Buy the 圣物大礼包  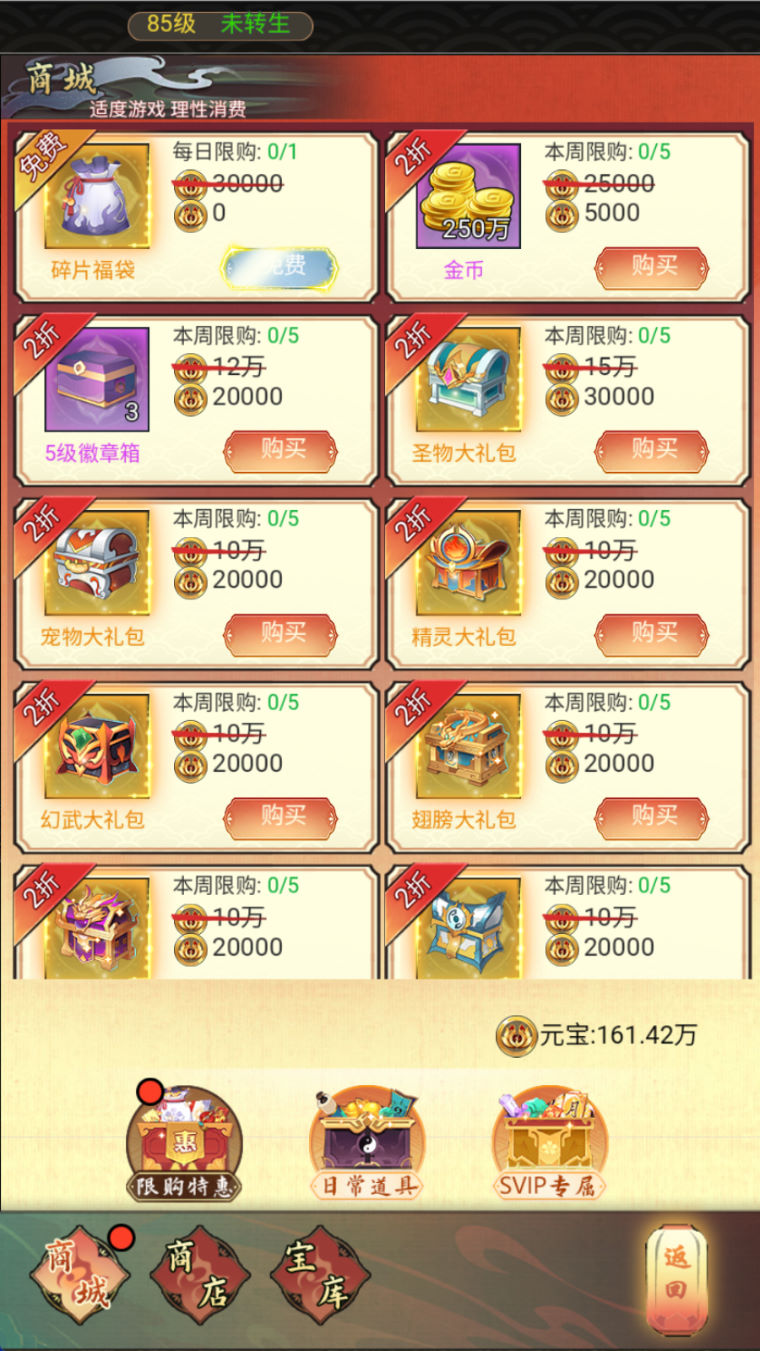point(652,451)
